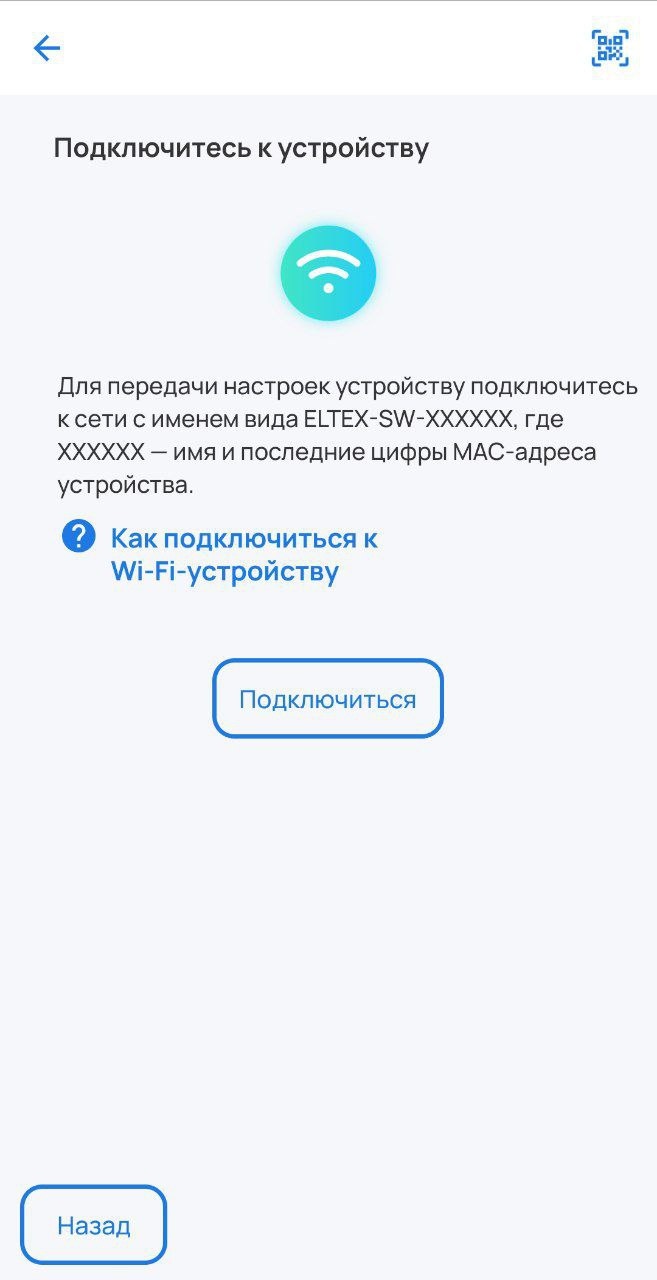Viewport: 657px width, 1280px height.
Task: Tap the back arrow in the app bar
Action: click(47, 48)
